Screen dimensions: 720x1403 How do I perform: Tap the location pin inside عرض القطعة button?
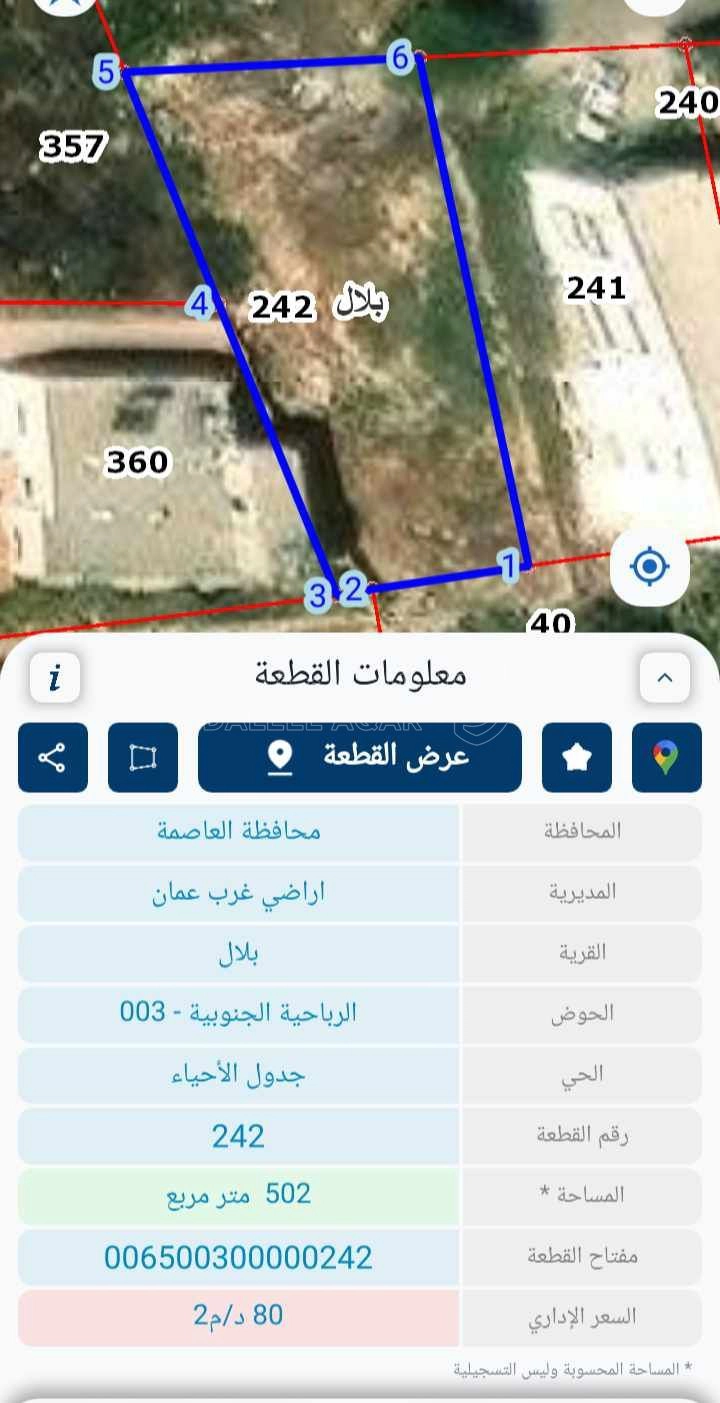pos(281,757)
